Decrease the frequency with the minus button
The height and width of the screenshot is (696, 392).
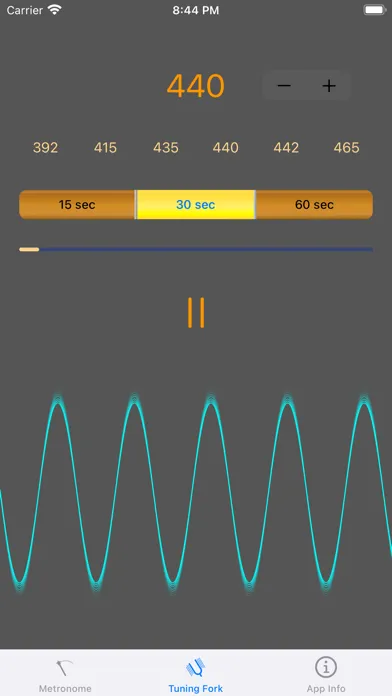pos(284,85)
